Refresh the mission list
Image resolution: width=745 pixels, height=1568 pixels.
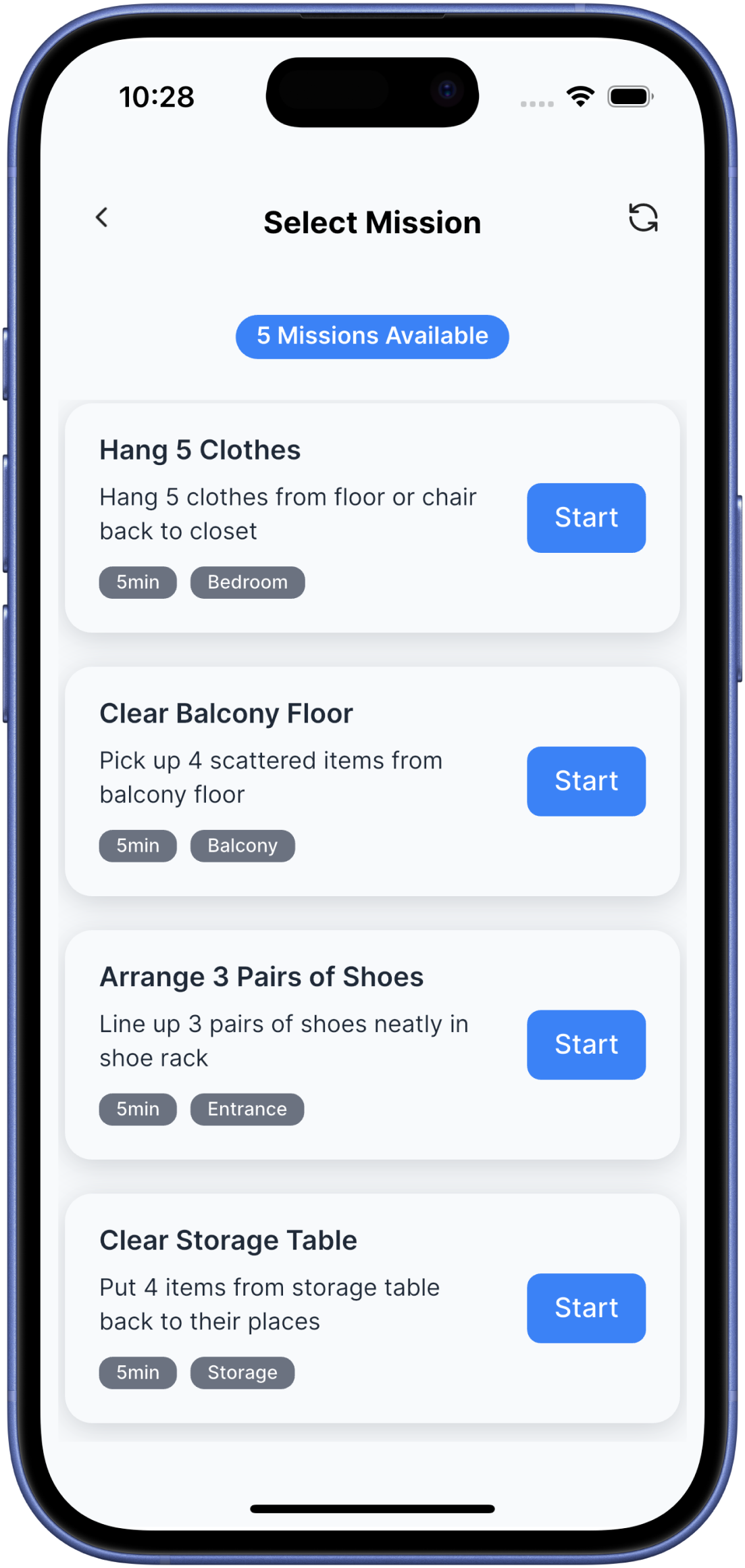[643, 218]
